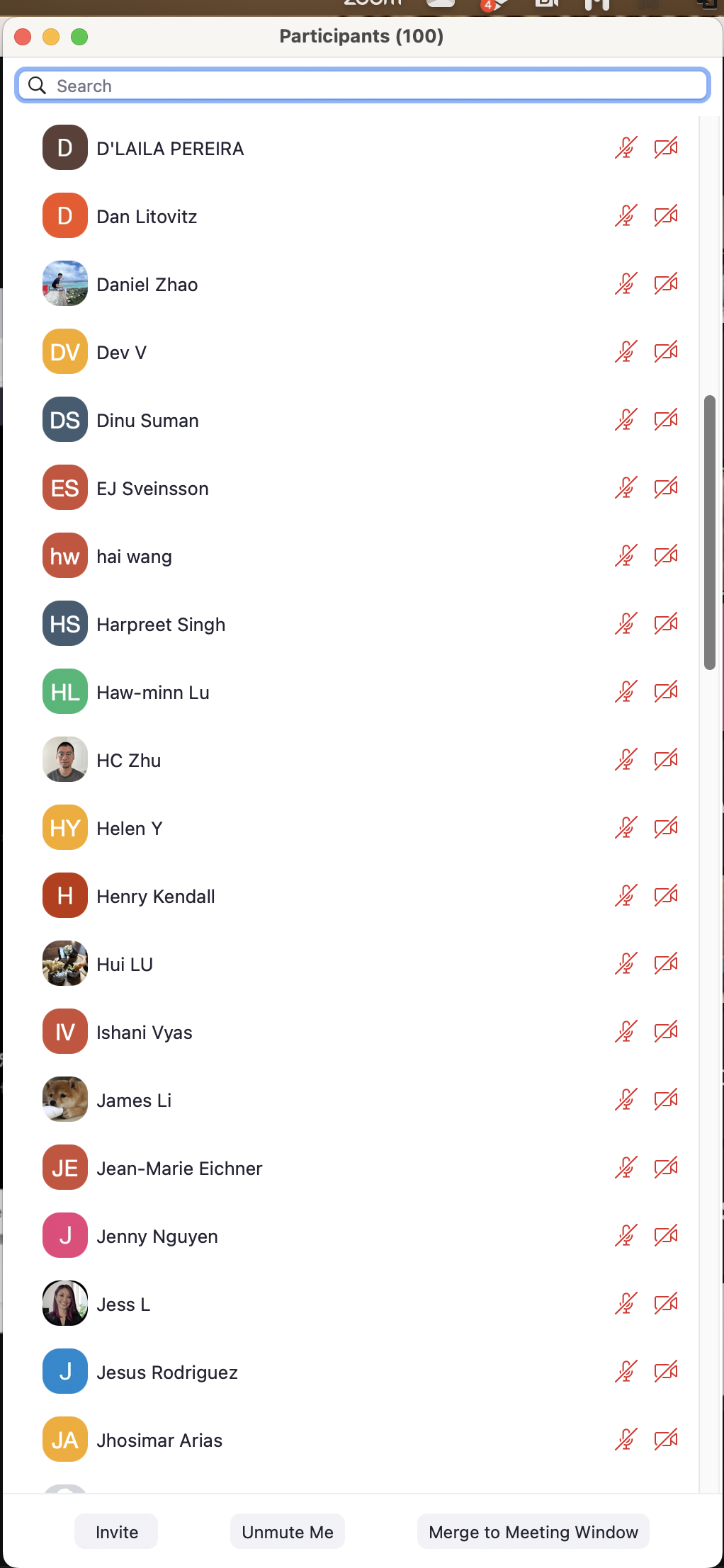Tap Unmute Me
Screen dimensions: 724x1568
click(x=287, y=1532)
